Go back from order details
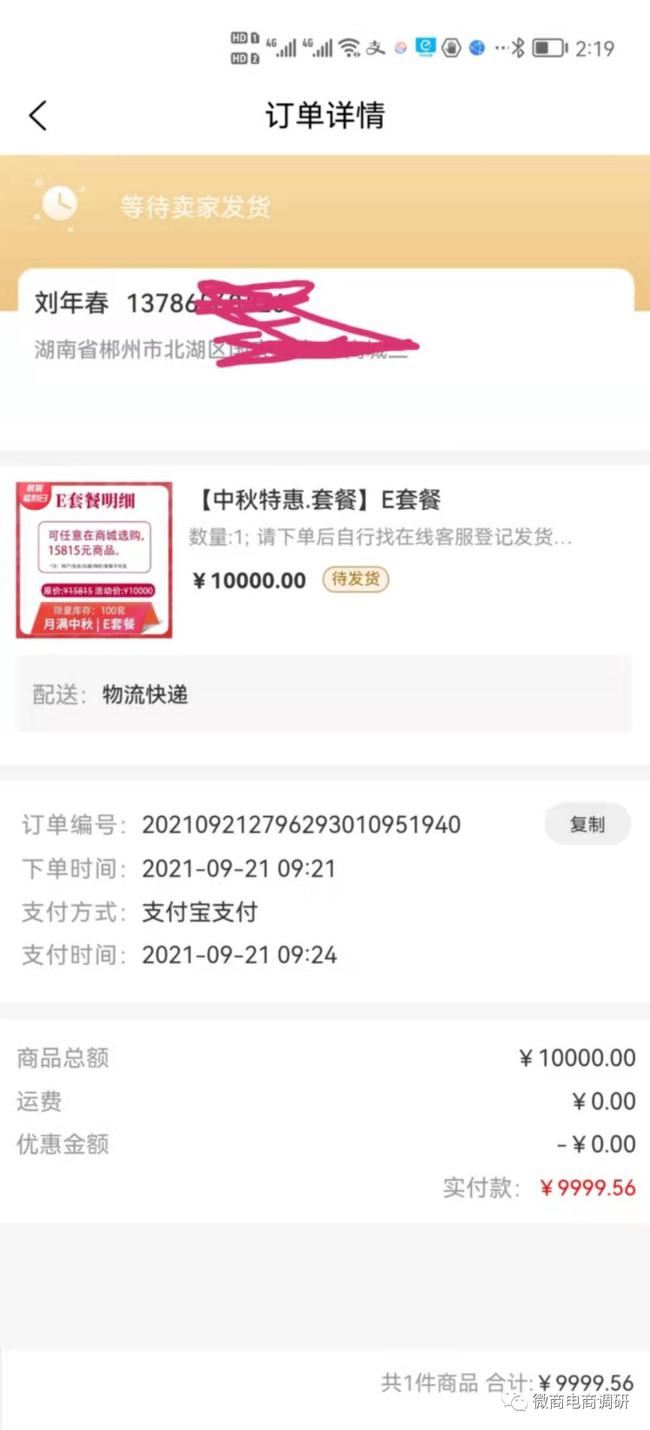The width and height of the screenshot is (650, 1430). [x=38, y=116]
